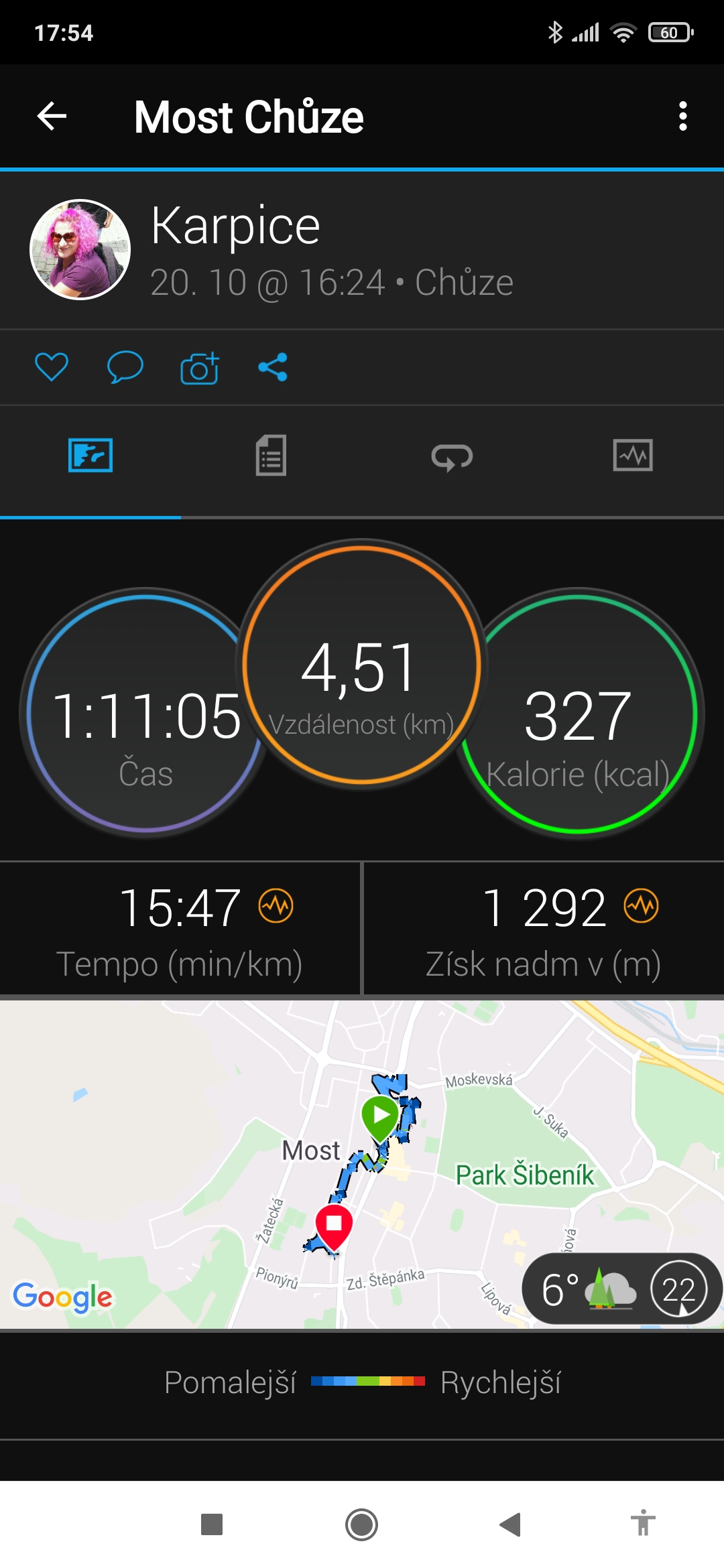This screenshot has width=724, height=1568.
Task: Open recent apps via square button
Action: pyautogui.click(x=212, y=1524)
